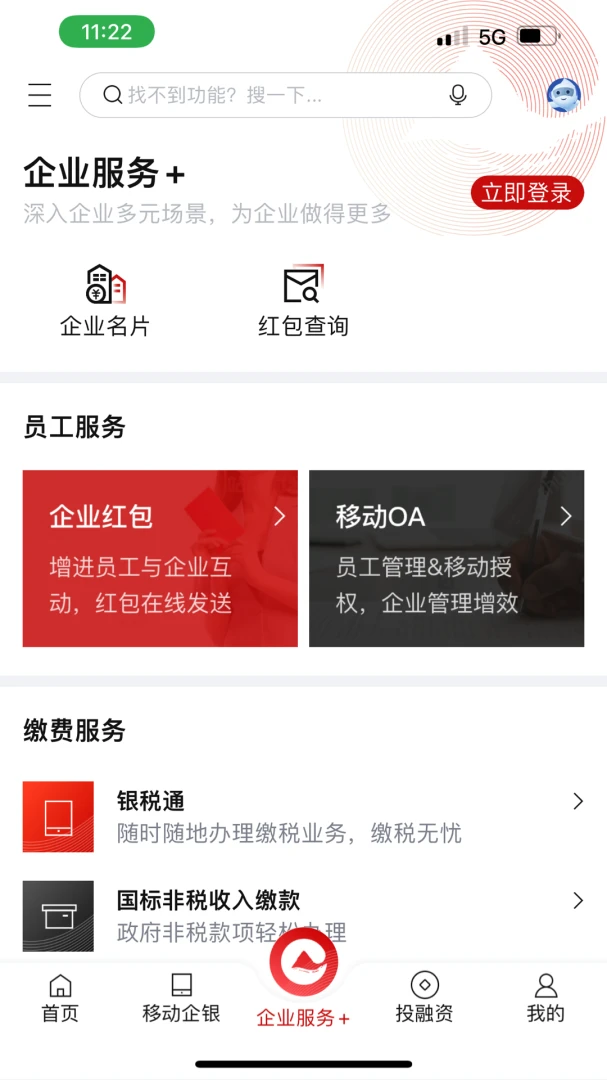The height and width of the screenshot is (1080, 607).
Task: Open the 企业红包 card
Action: click(x=160, y=558)
